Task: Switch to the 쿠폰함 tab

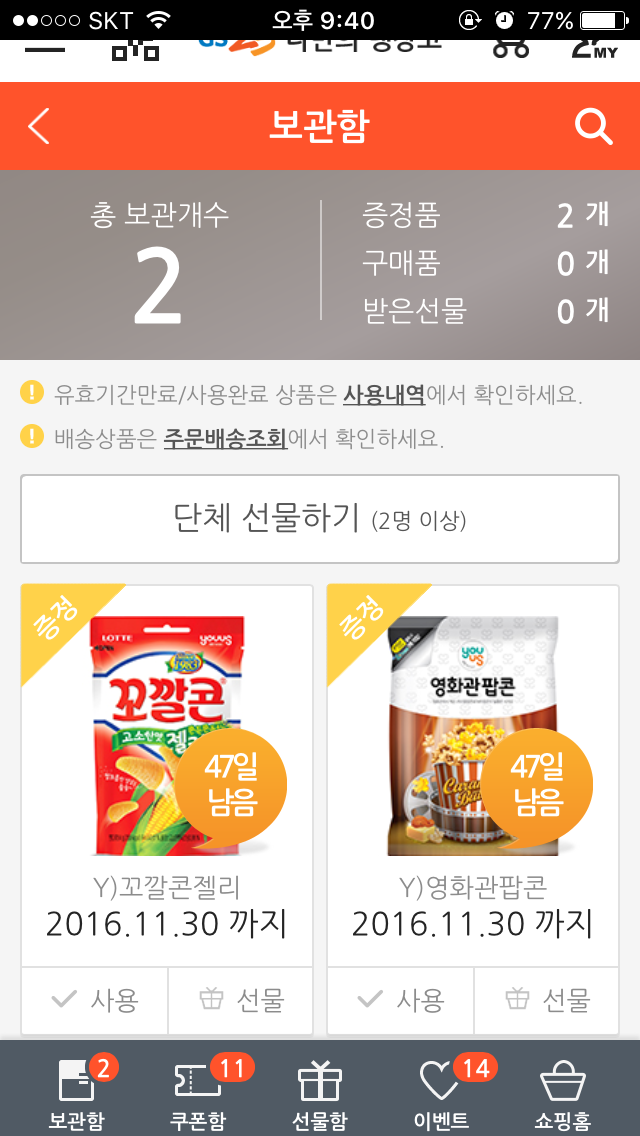Action: click(198, 1093)
